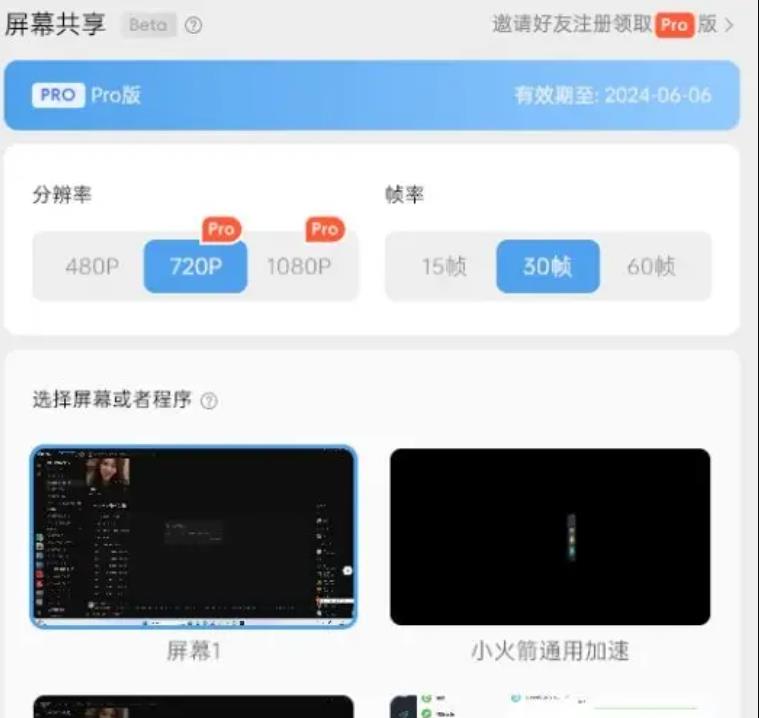Select 720P resolution
The image size is (759, 718).
coord(195,267)
